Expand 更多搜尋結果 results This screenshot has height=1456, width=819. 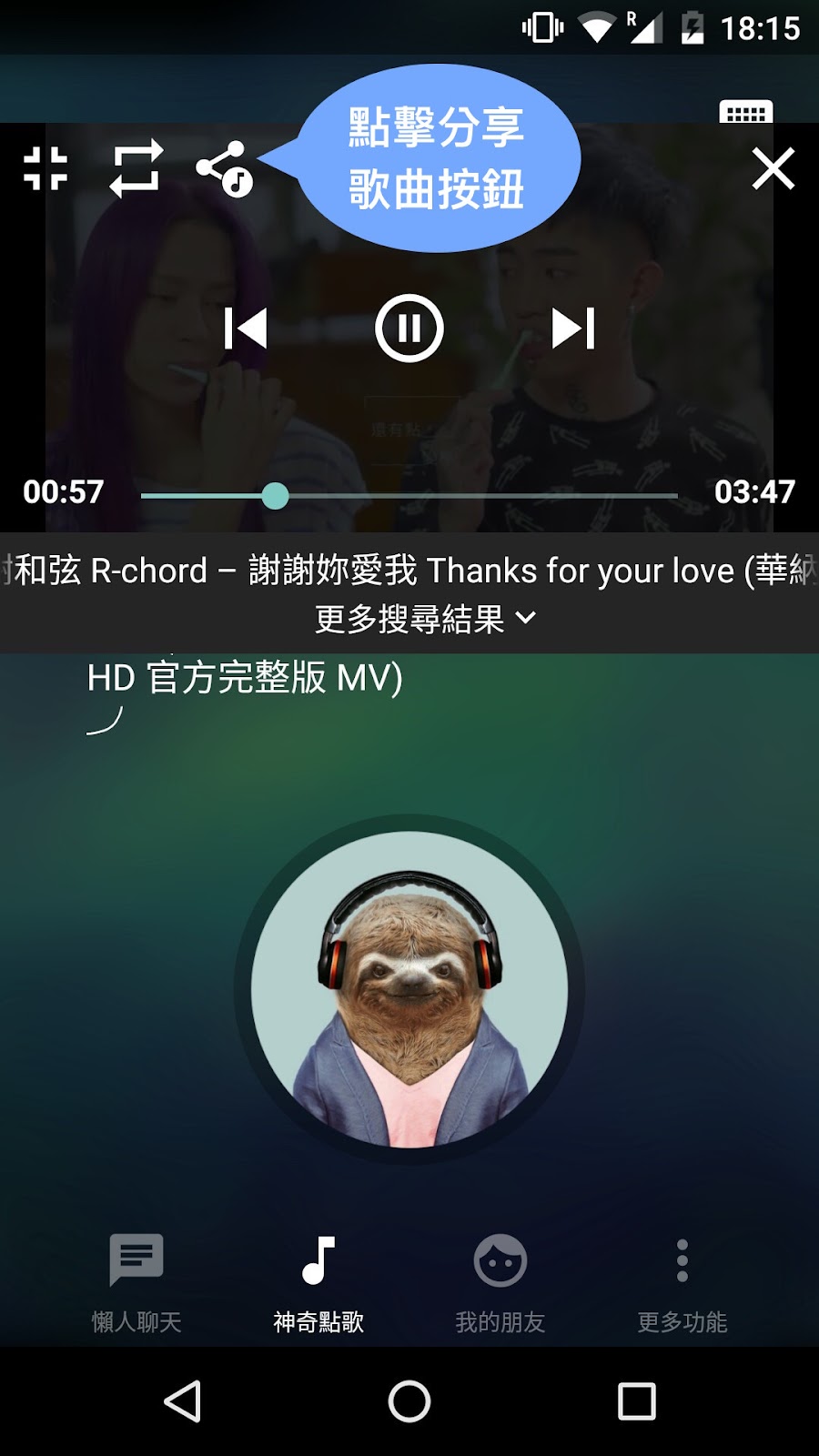point(424,619)
